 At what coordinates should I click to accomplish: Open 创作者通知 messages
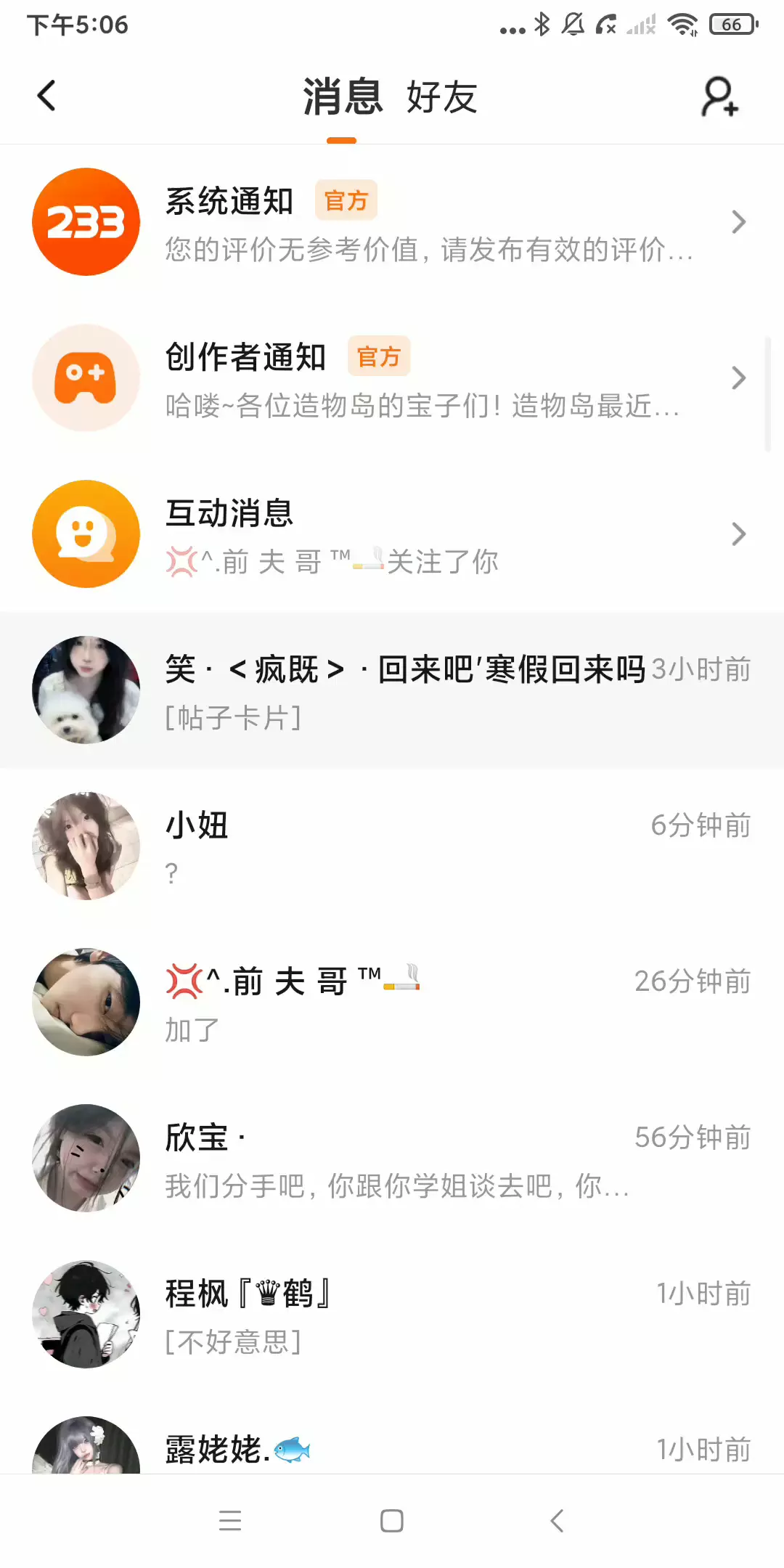[392, 378]
